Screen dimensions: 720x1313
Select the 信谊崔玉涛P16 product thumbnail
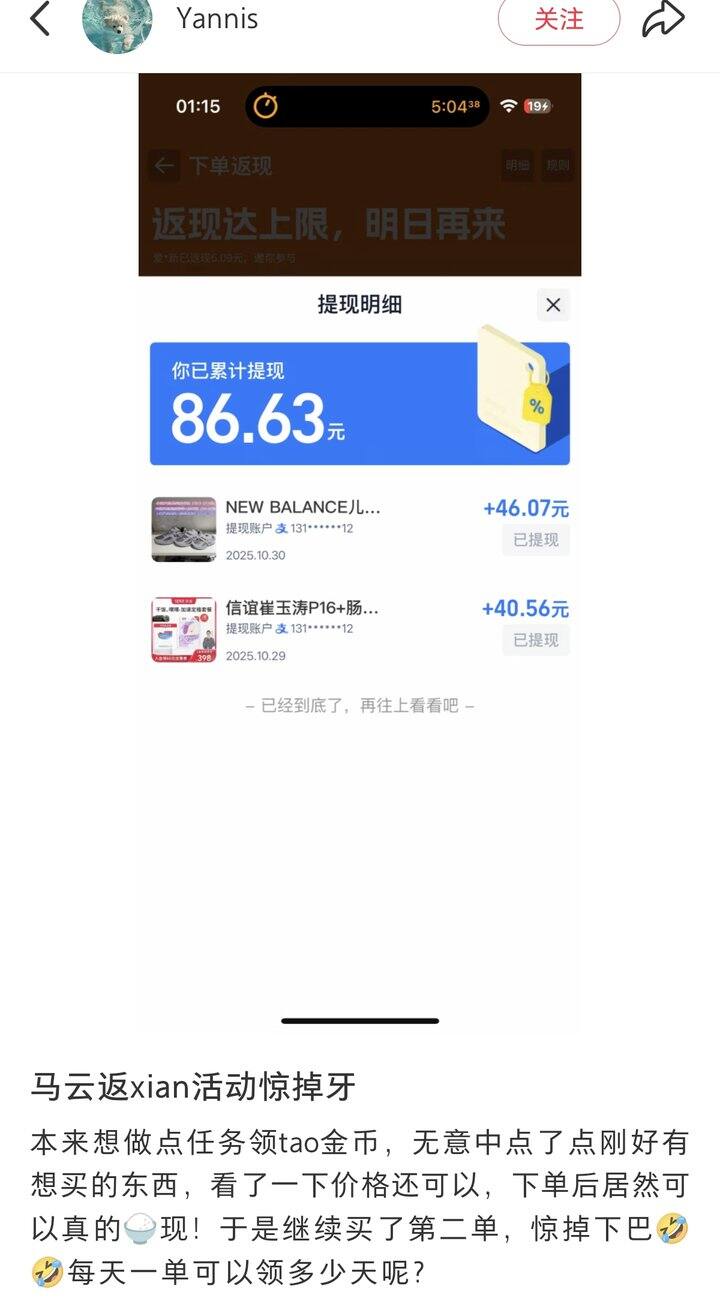(182, 628)
